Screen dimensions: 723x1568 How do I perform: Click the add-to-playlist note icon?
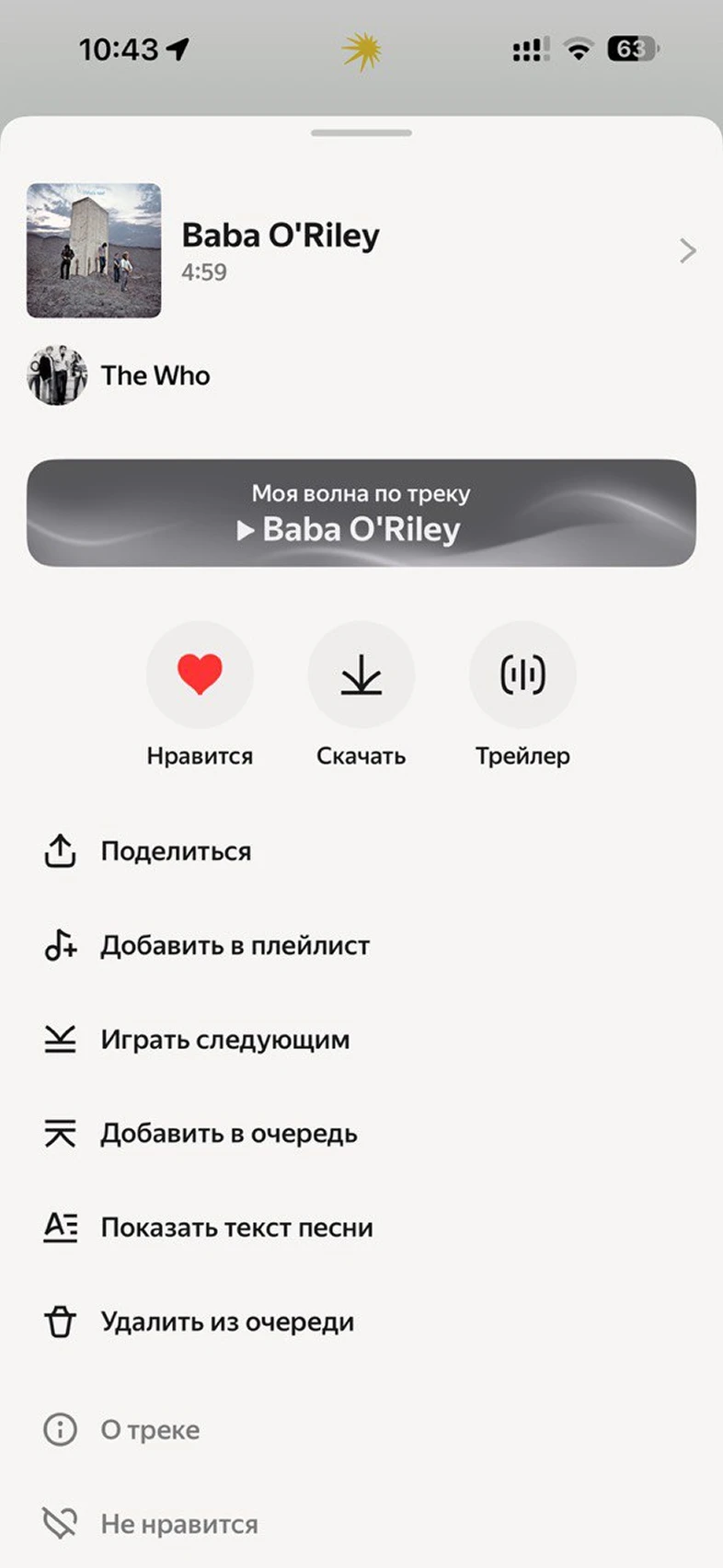coord(60,945)
